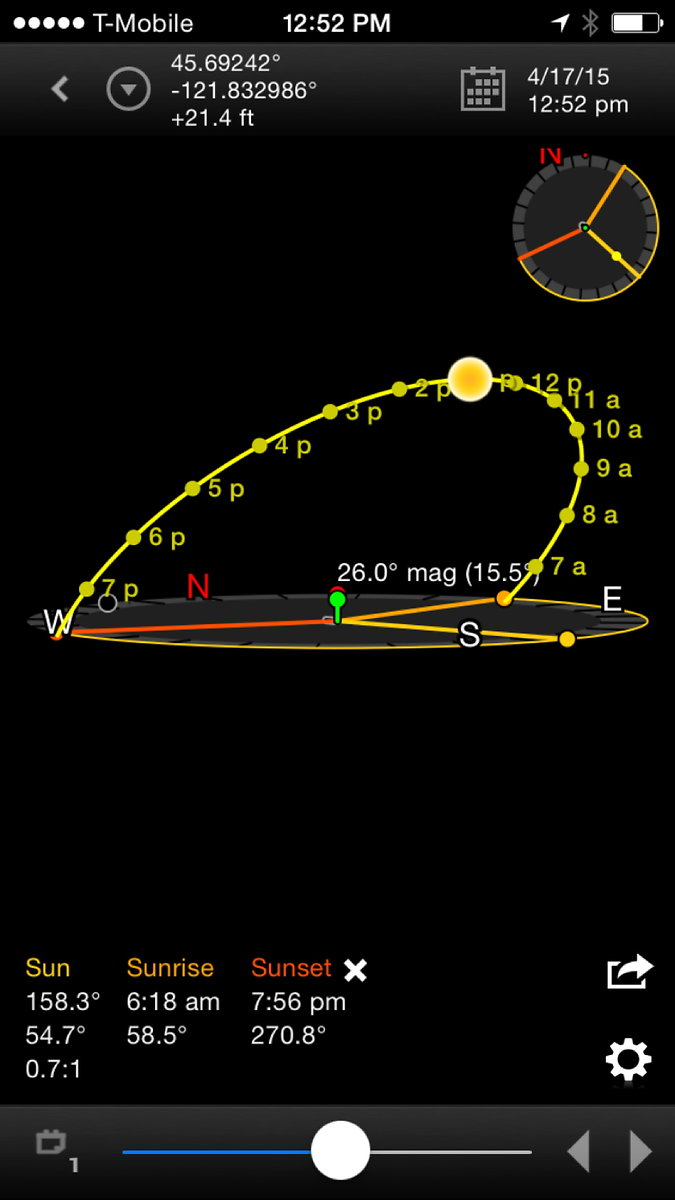Tap the time slider knob
The width and height of the screenshot is (675, 1200).
[x=340, y=1151]
